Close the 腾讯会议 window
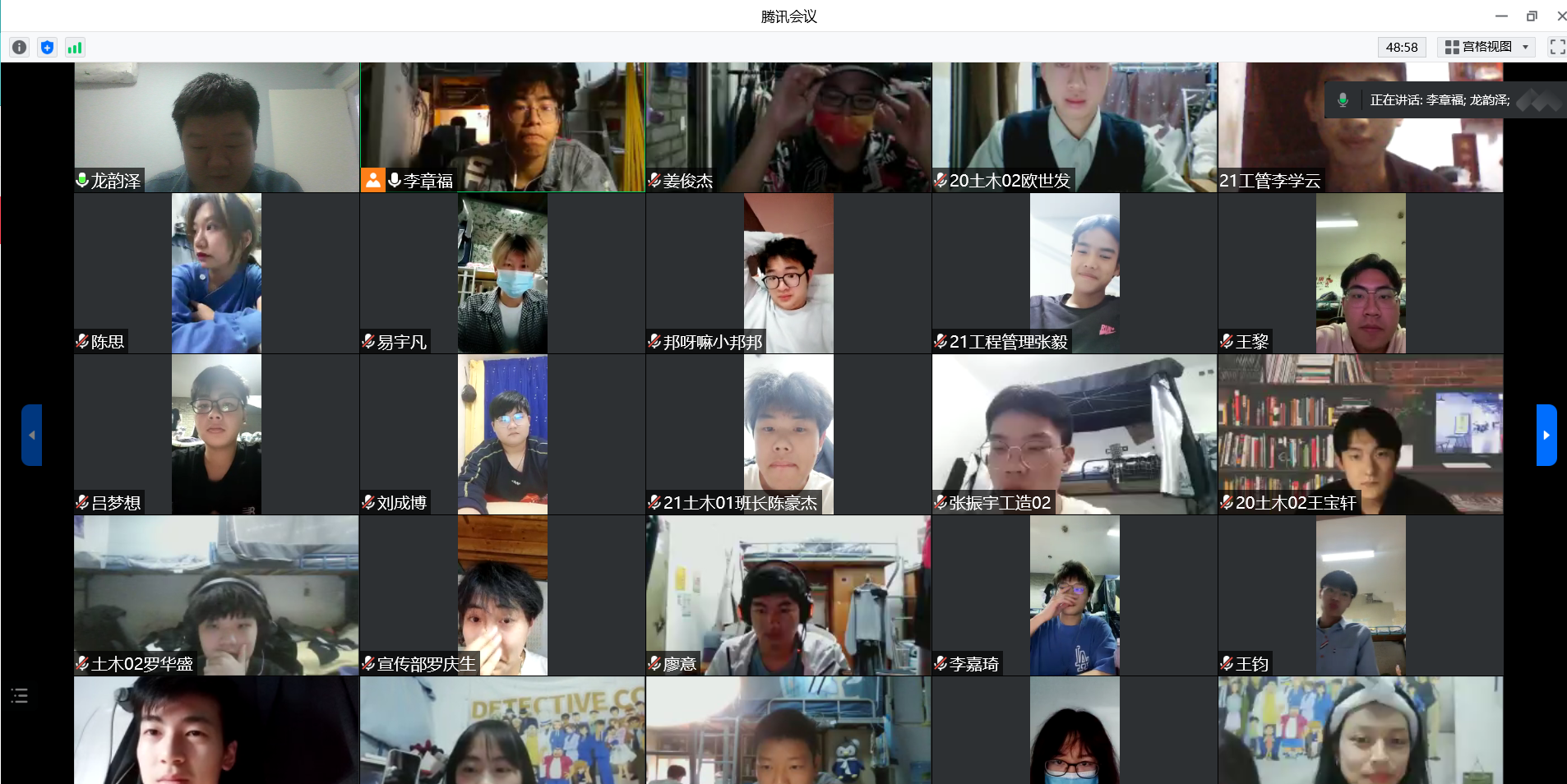This screenshot has width=1567, height=784. [x=1561, y=16]
